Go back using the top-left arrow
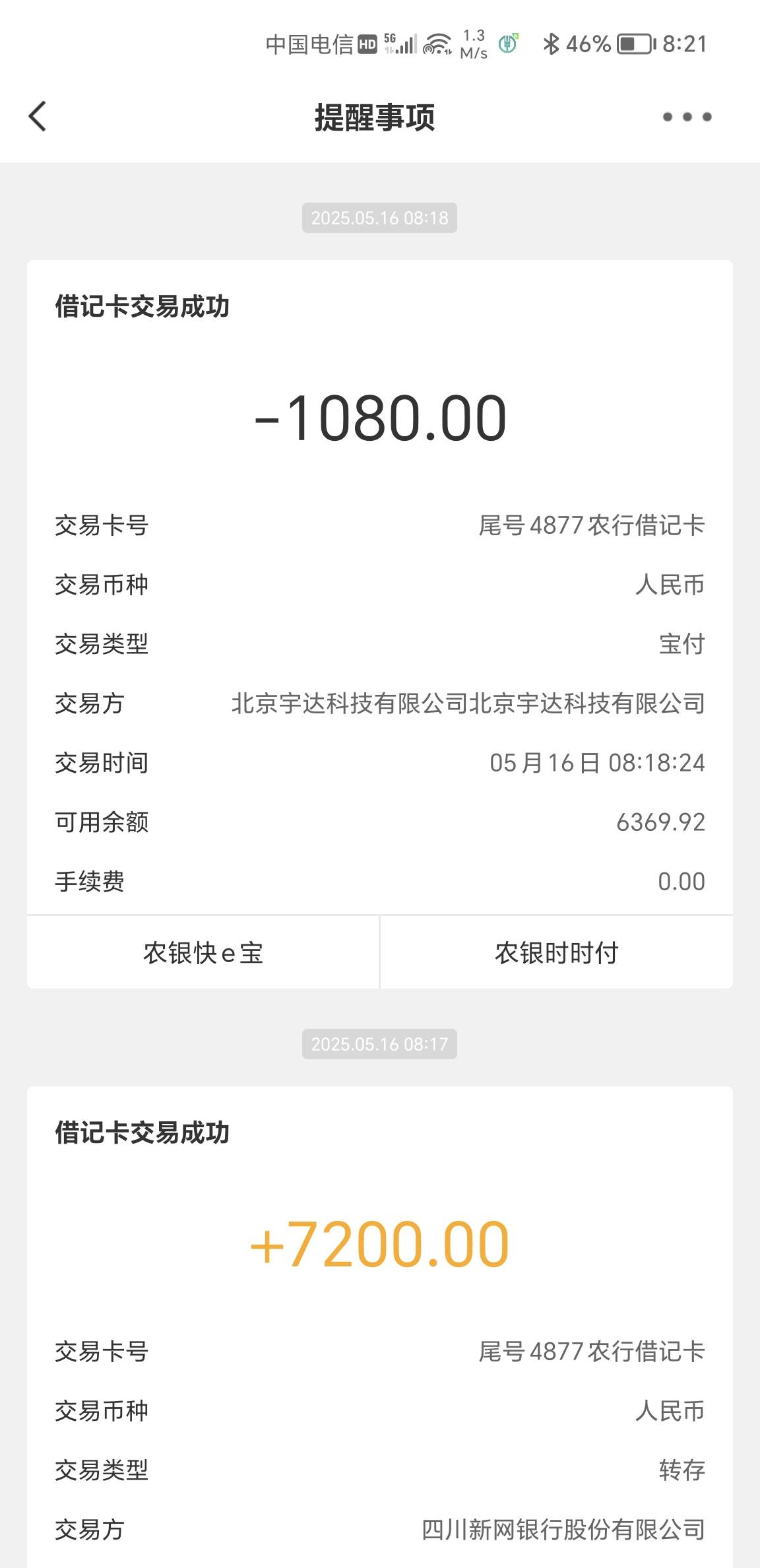 38,117
